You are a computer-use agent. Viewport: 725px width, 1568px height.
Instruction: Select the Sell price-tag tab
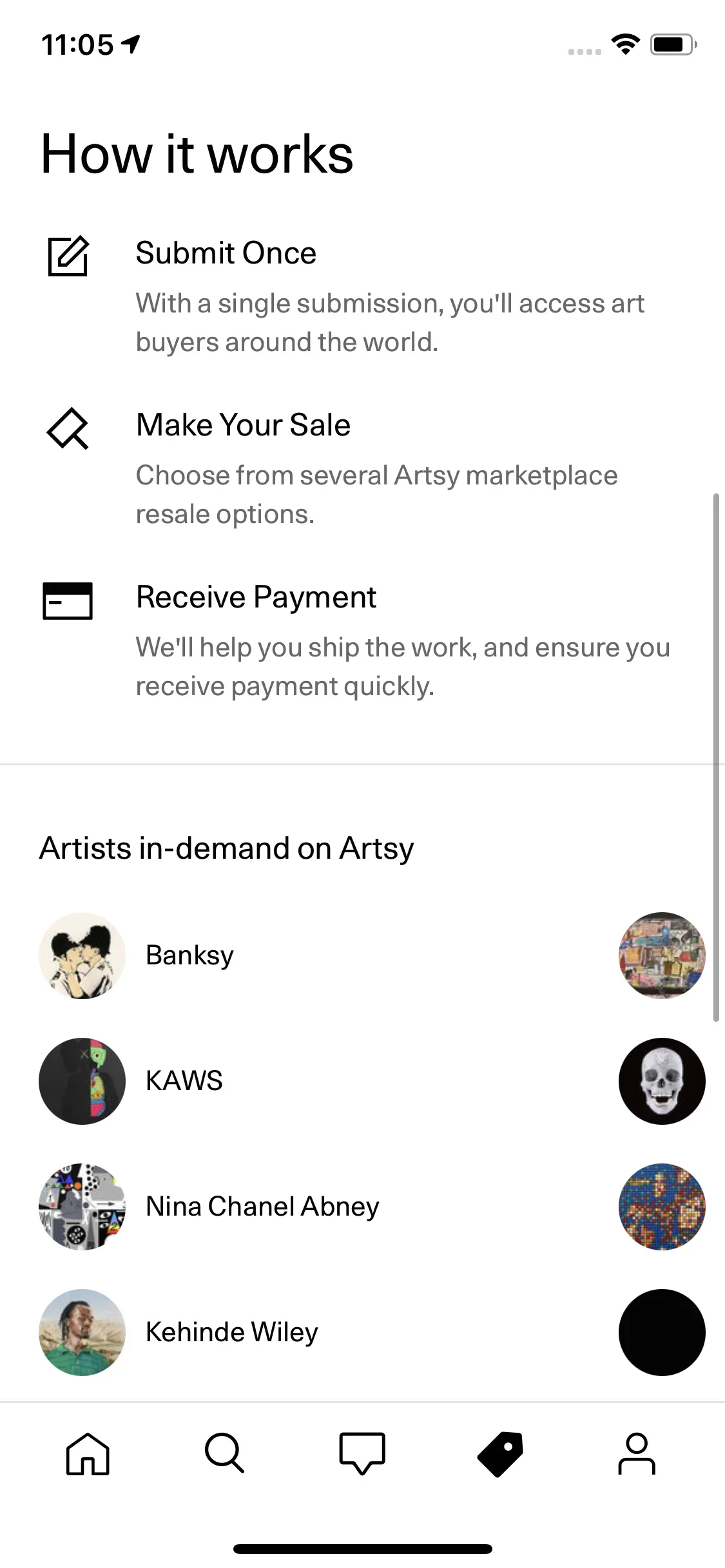point(500,1453)
